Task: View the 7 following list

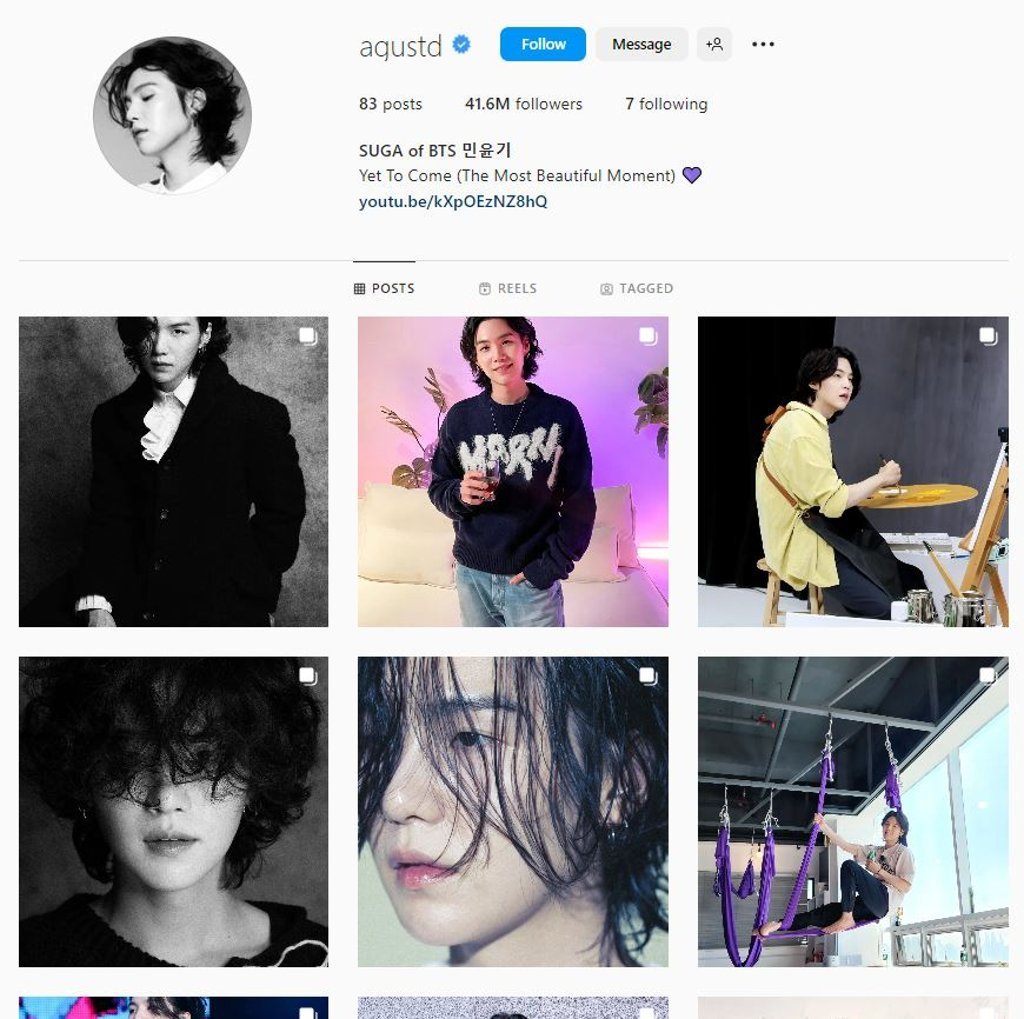Action: pyautogui.click(x=666, y=104)
